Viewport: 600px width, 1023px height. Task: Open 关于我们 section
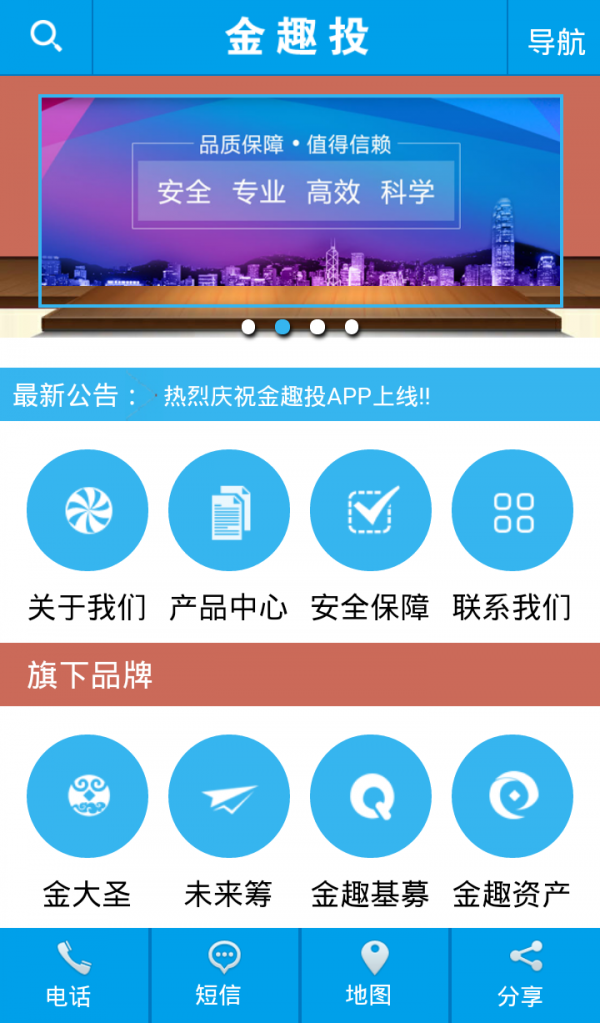point(87,511)
